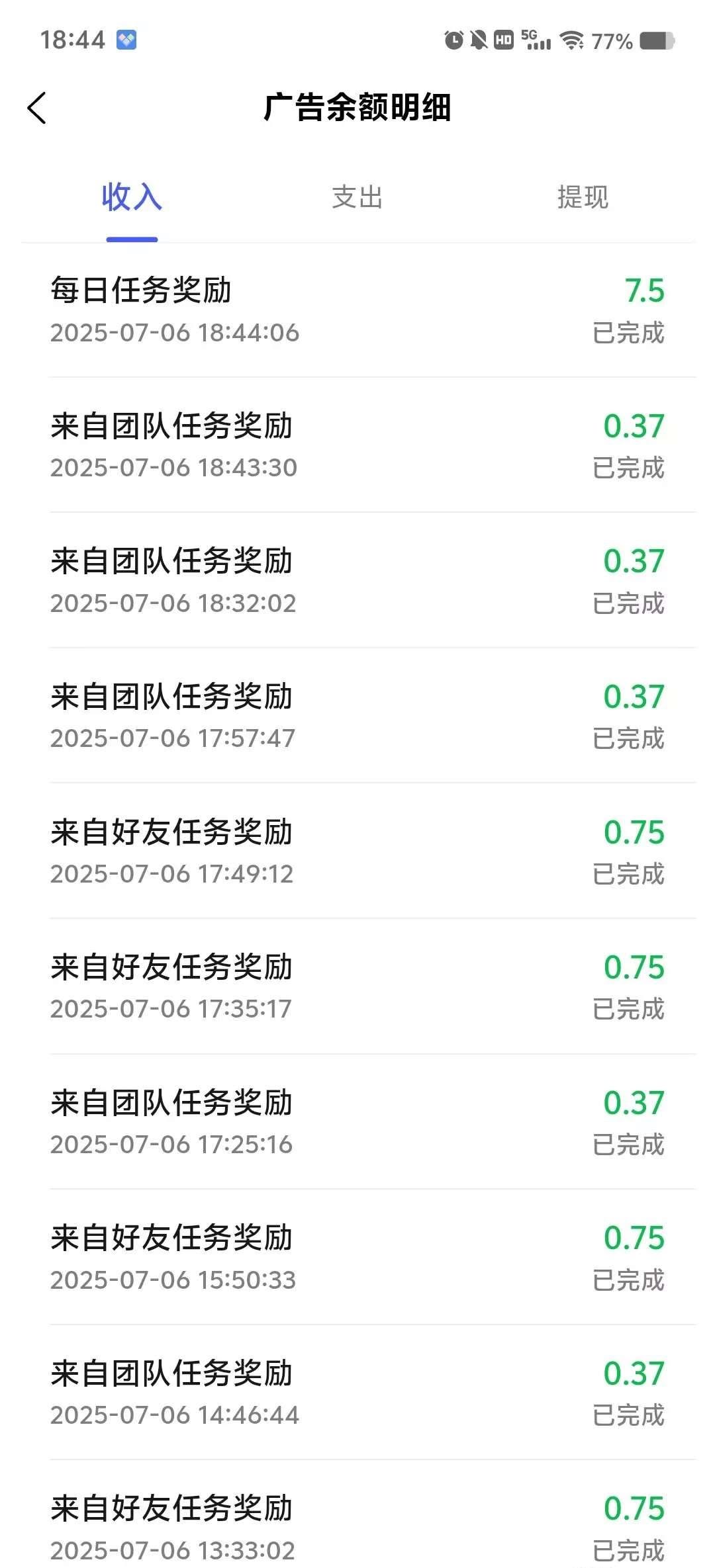Switch to the 支出 tab
Viewport: 715px width, 1568px height.
point(358,197)
